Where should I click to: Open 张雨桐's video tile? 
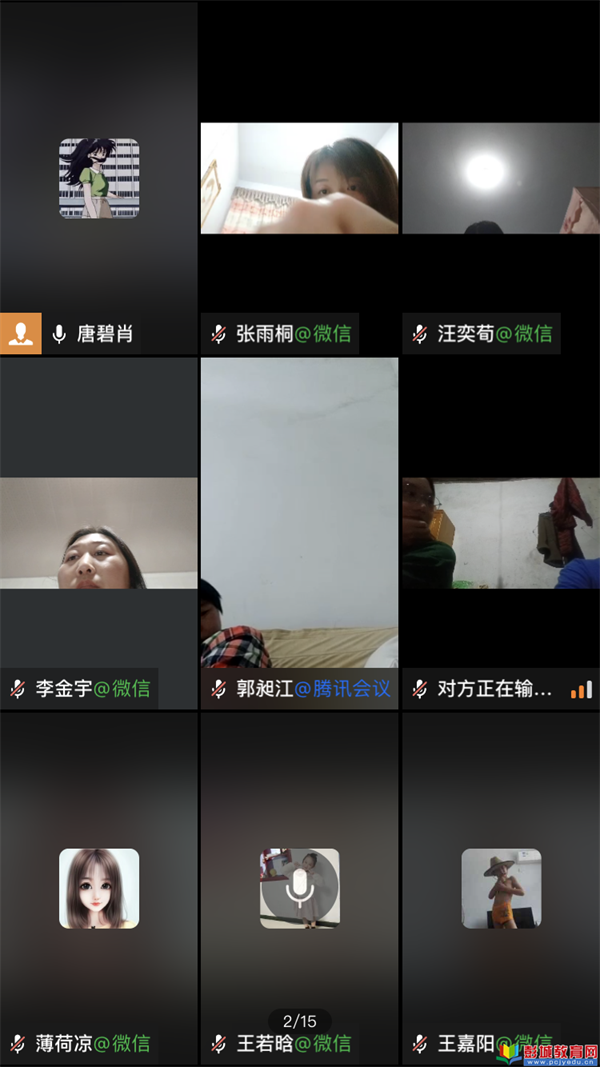coord(299,178)
